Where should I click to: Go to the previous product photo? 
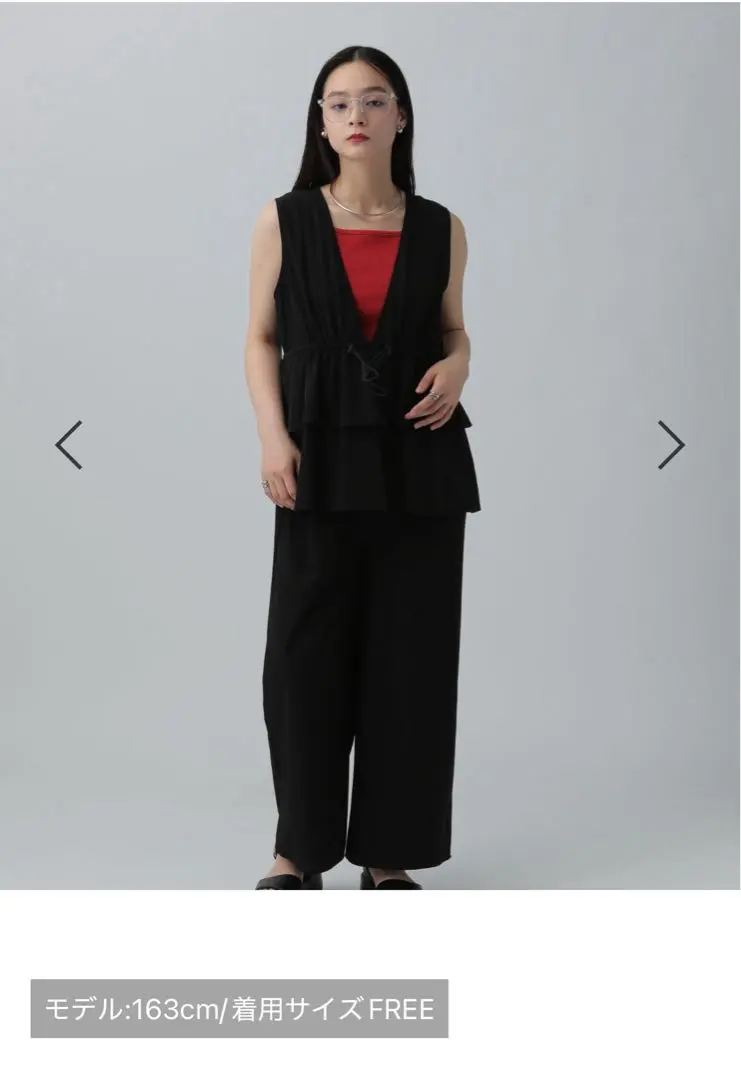click(68, 445)
